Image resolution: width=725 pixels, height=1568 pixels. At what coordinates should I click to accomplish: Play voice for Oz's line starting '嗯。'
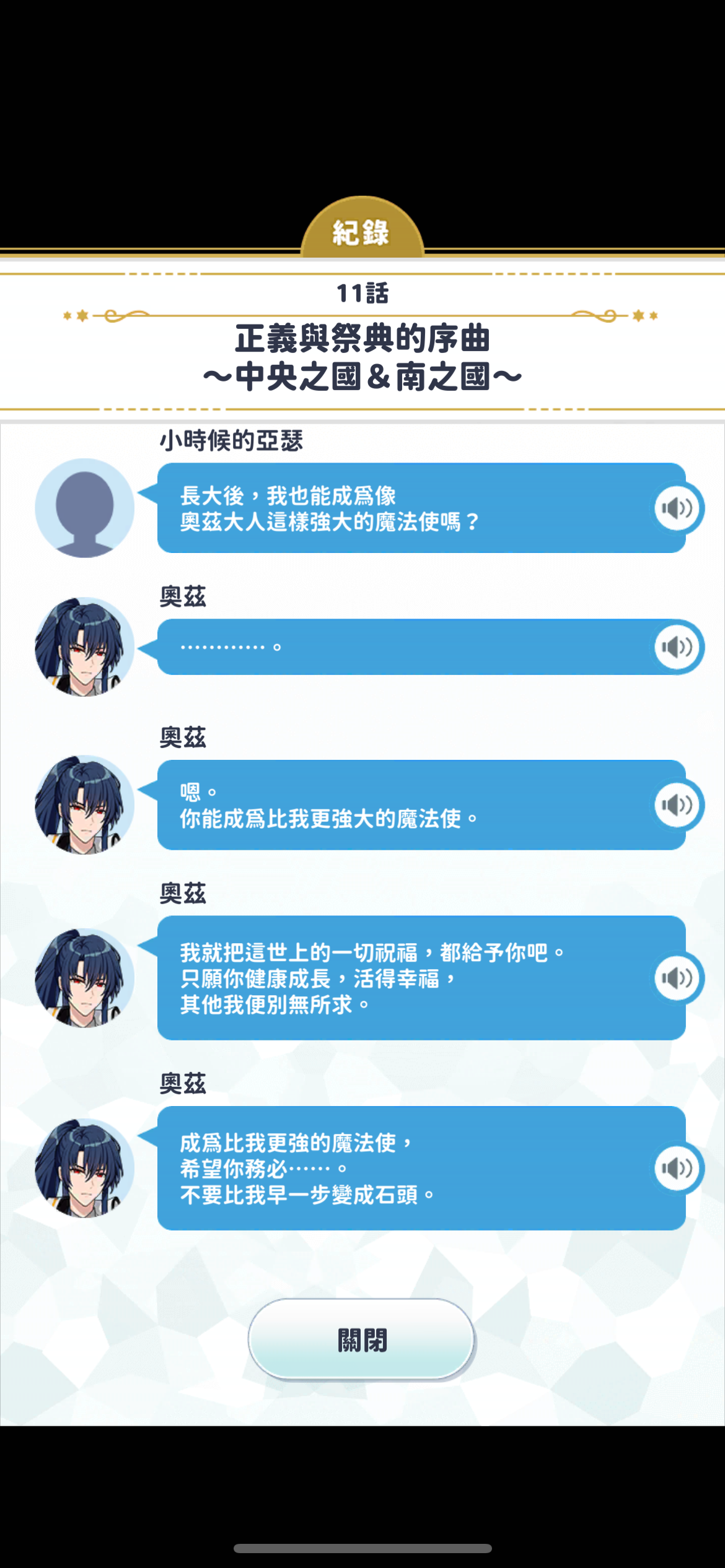677,805
